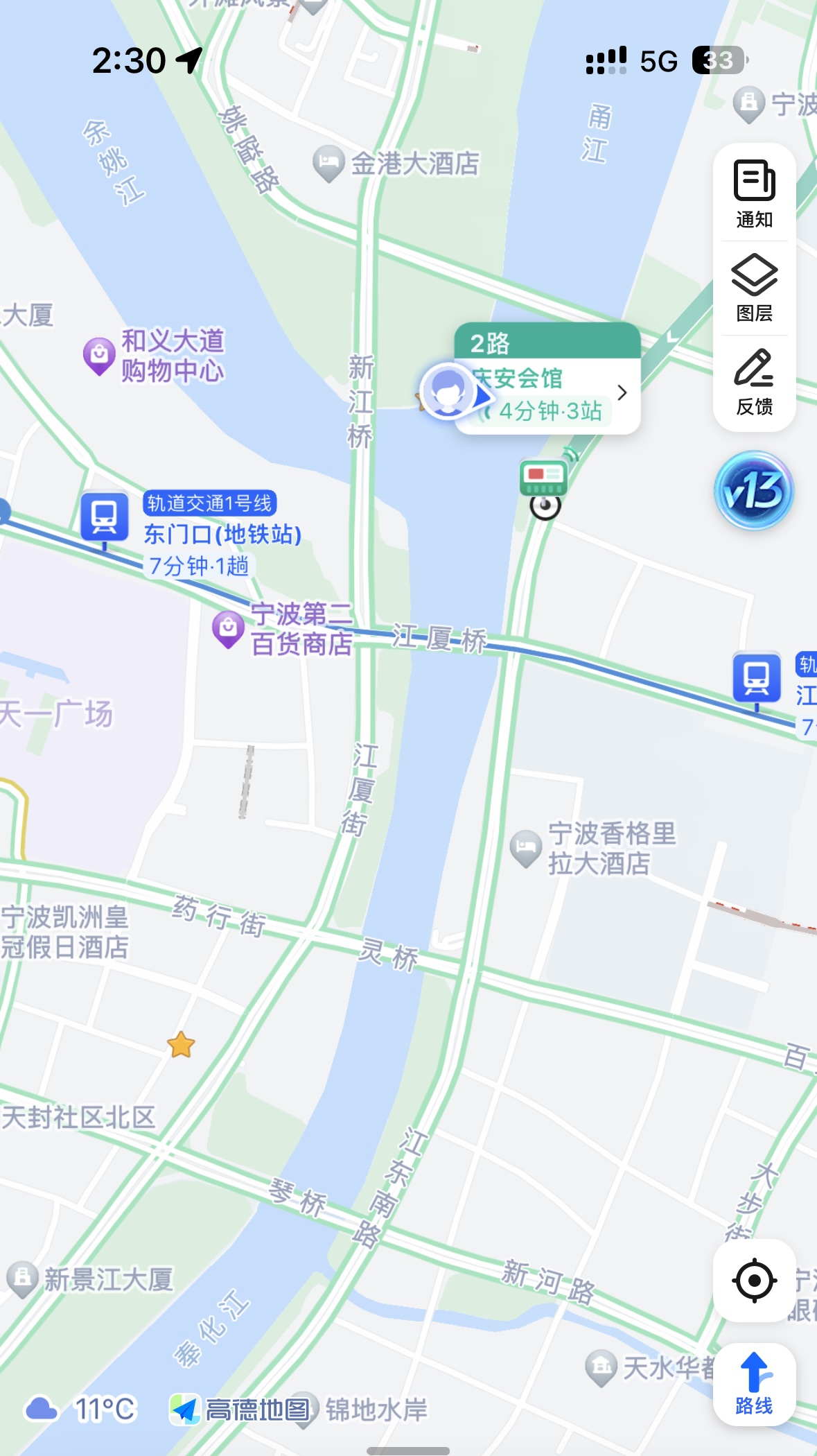
Task: Open the 2路 bus arrival card
Action: pyautogui.click(x=547, y=379)
